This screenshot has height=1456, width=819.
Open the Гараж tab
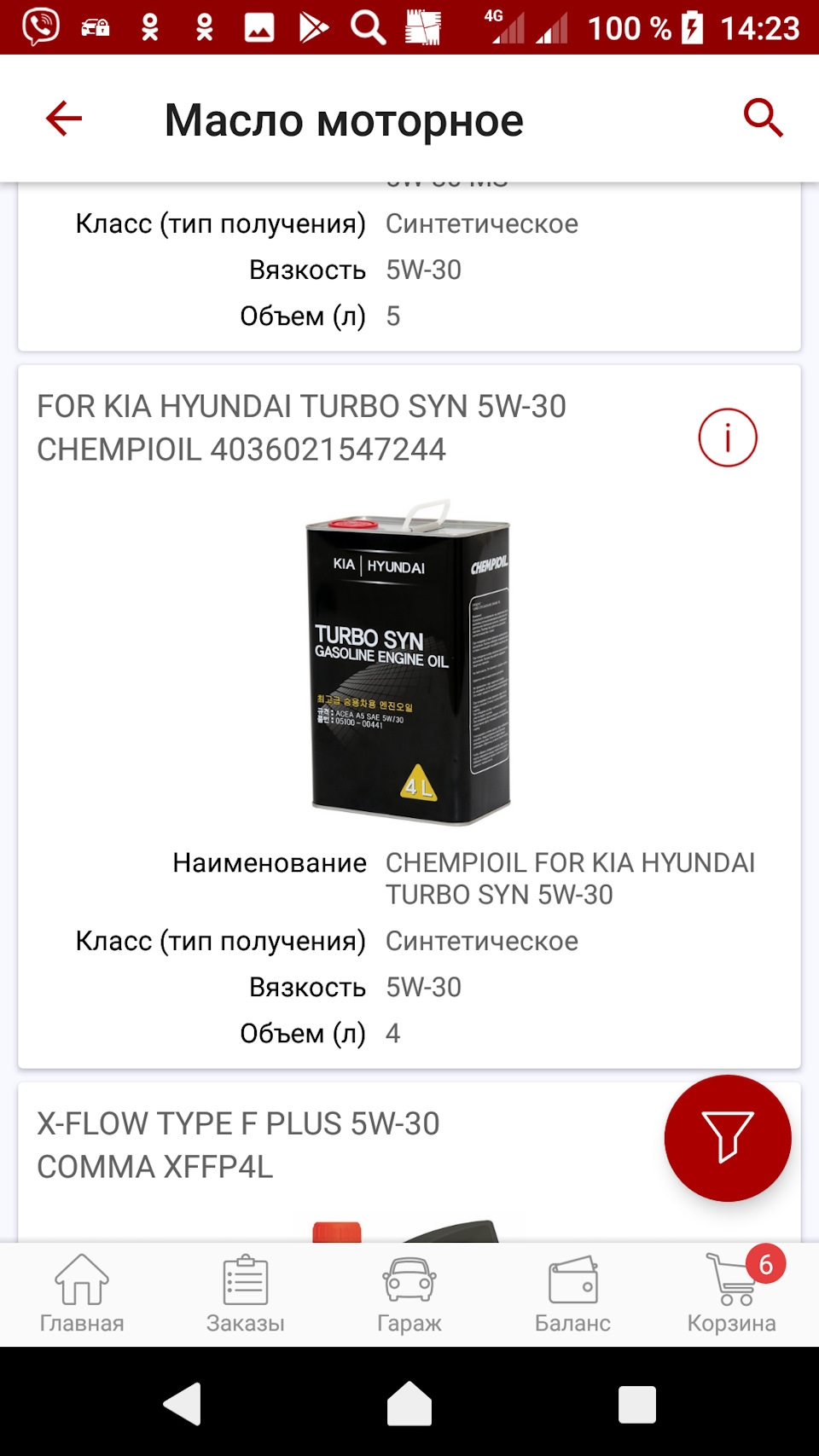pos(409,1294)
